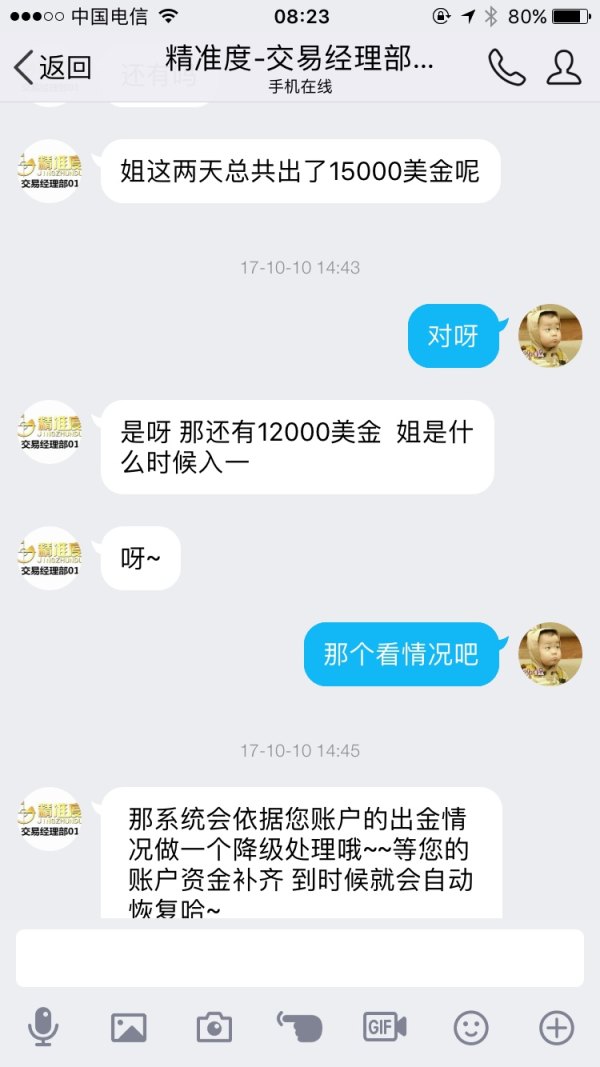Tap the sender's avatar beside 呀~ message

click(50, 558)
